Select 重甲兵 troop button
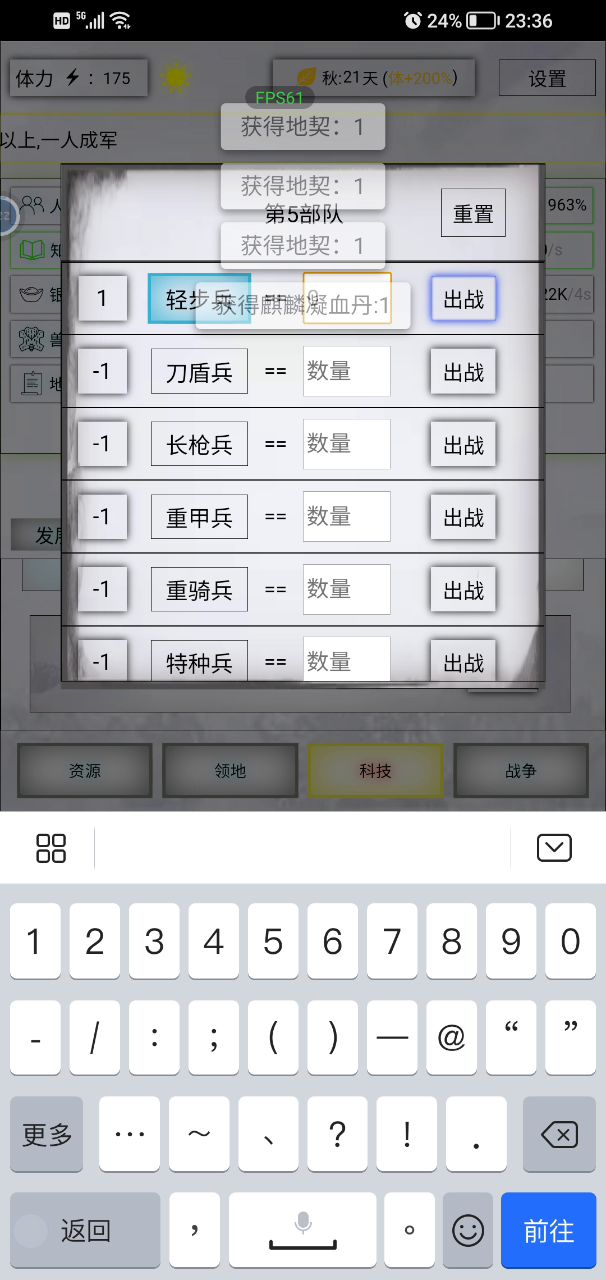Viewport: 606px width, 1280px height. tap(199, 517)
